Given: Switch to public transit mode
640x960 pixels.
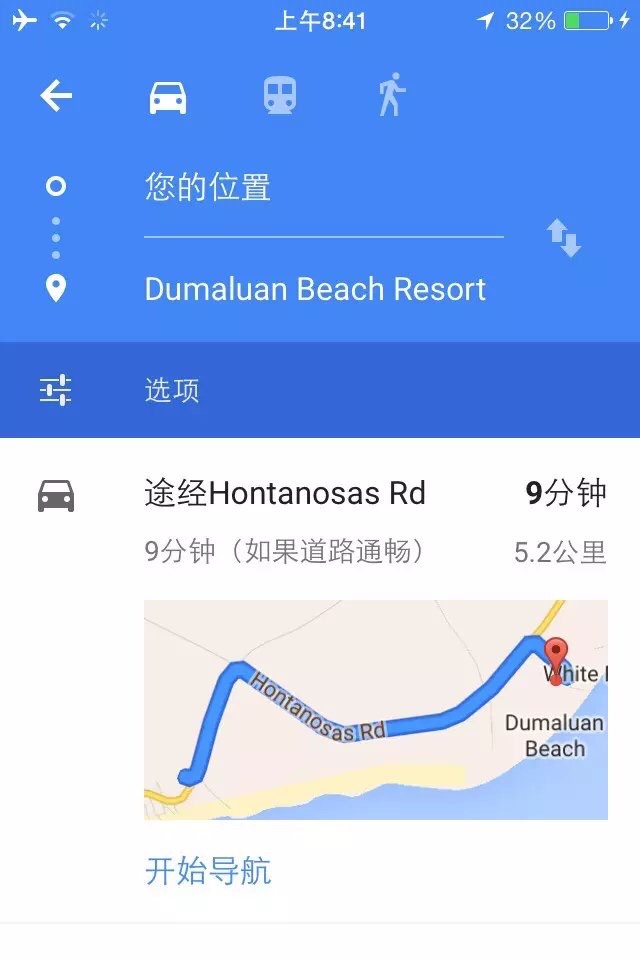Looking at the screenshot, I should coord(279,97).
